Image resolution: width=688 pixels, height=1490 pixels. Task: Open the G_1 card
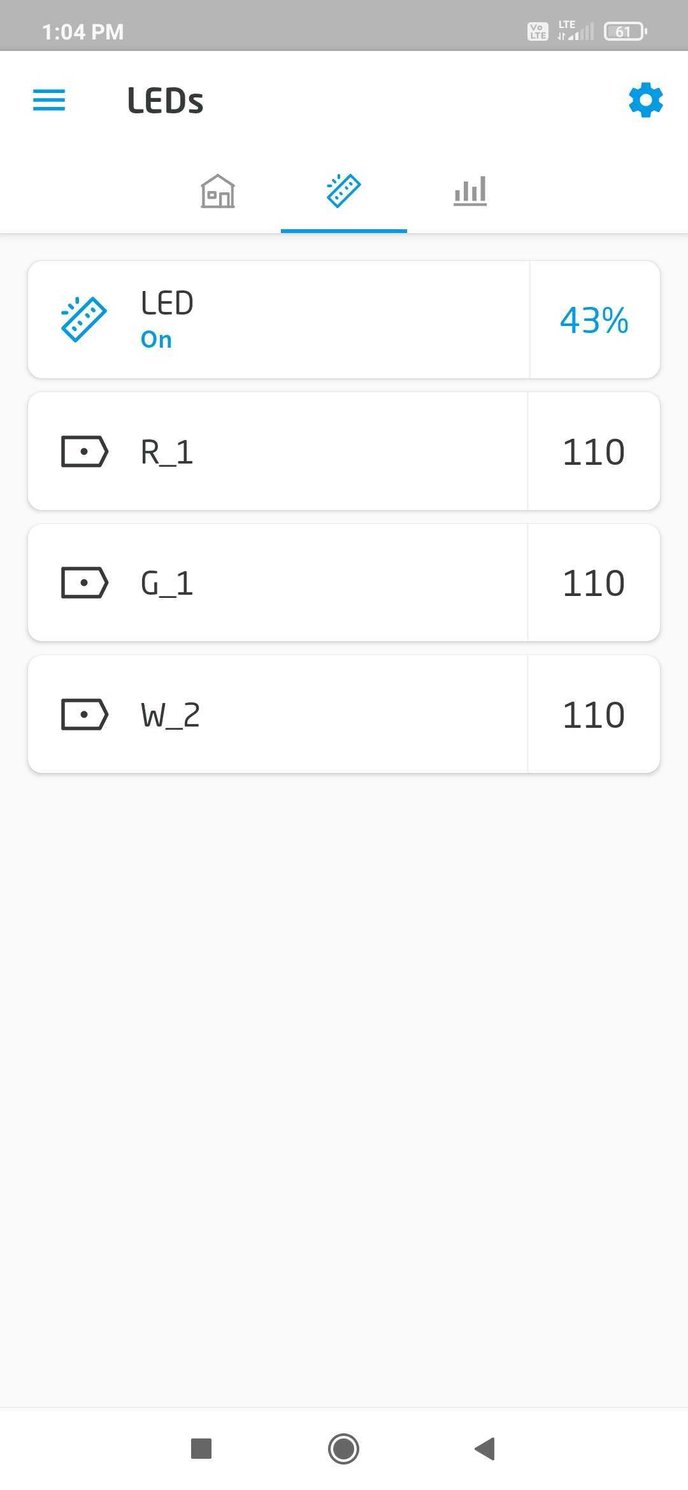pos(278,583)
